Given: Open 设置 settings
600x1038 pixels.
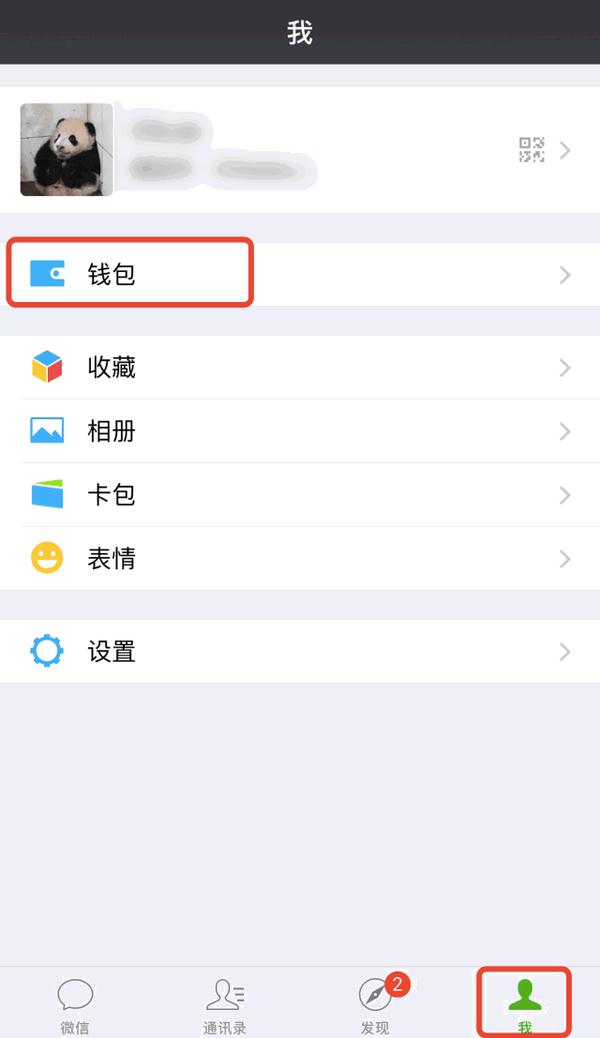Looking at the screenshot, I should pyautogui.click(x=300, y=651).
